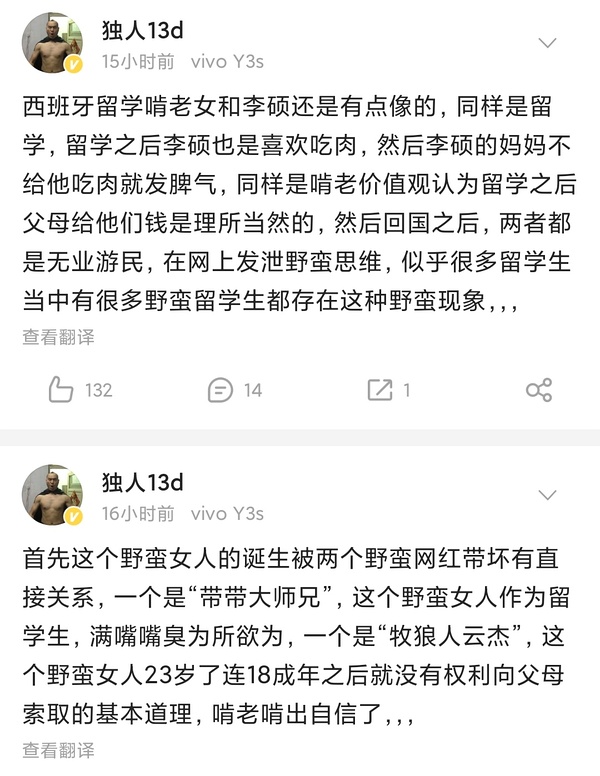This screenshot has height=776, width=600.
Task: Share the 15小时前 post
Action: tap(539, 390)
